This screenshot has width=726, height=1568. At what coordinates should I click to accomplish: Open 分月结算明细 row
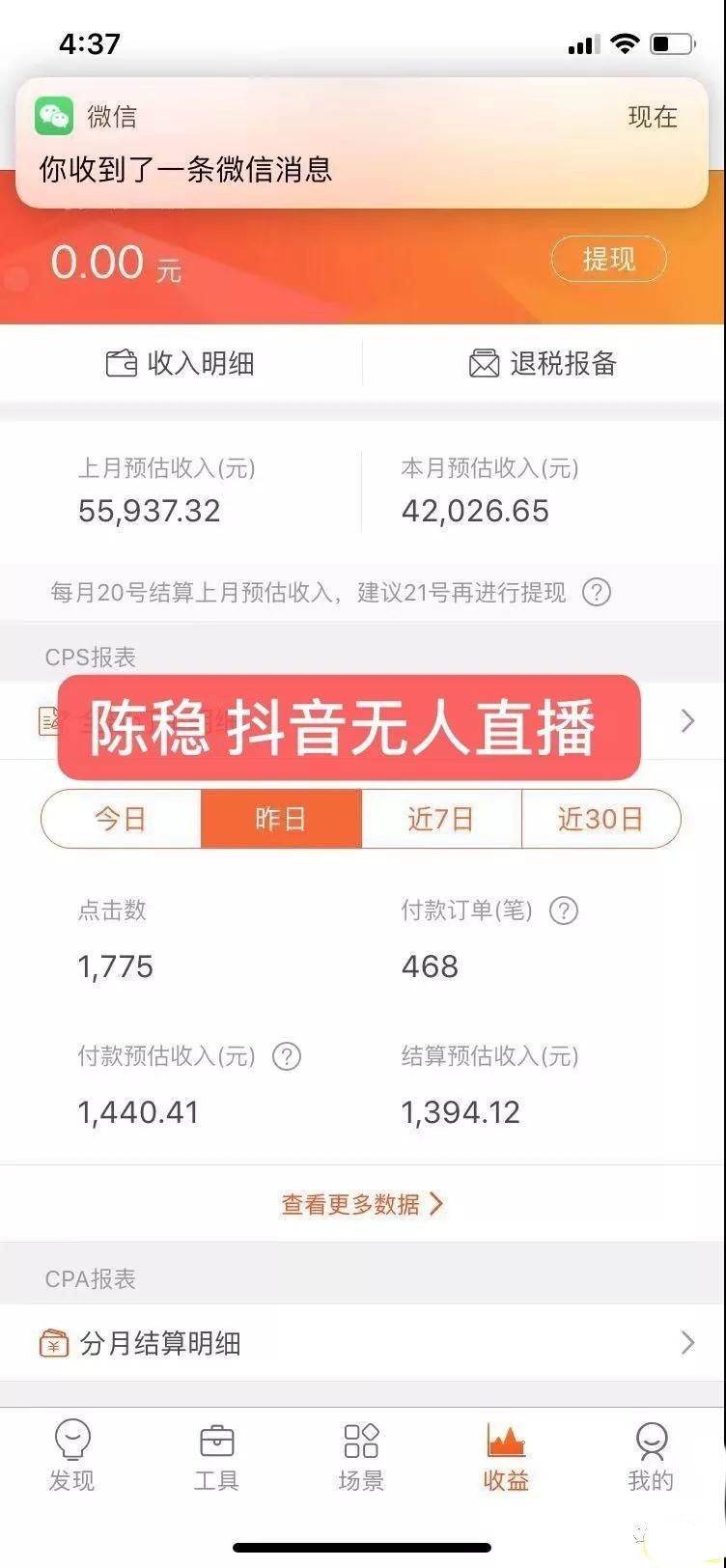click(x=362, y=1343)
